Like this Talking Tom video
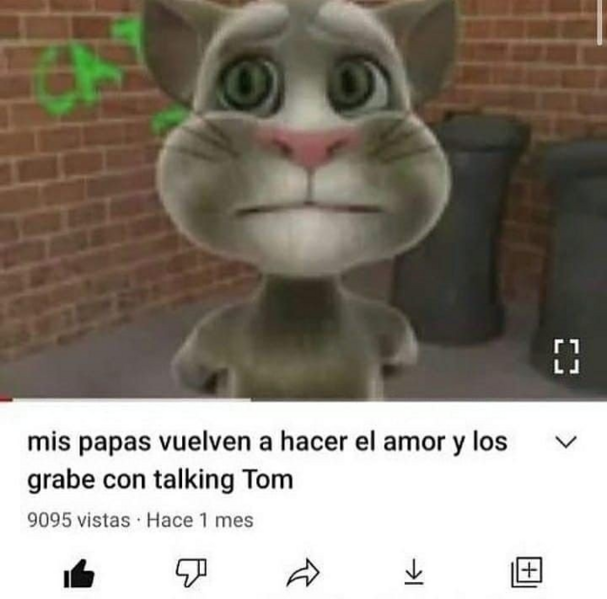Screen dimensions: 607x599 click(78, 573)
